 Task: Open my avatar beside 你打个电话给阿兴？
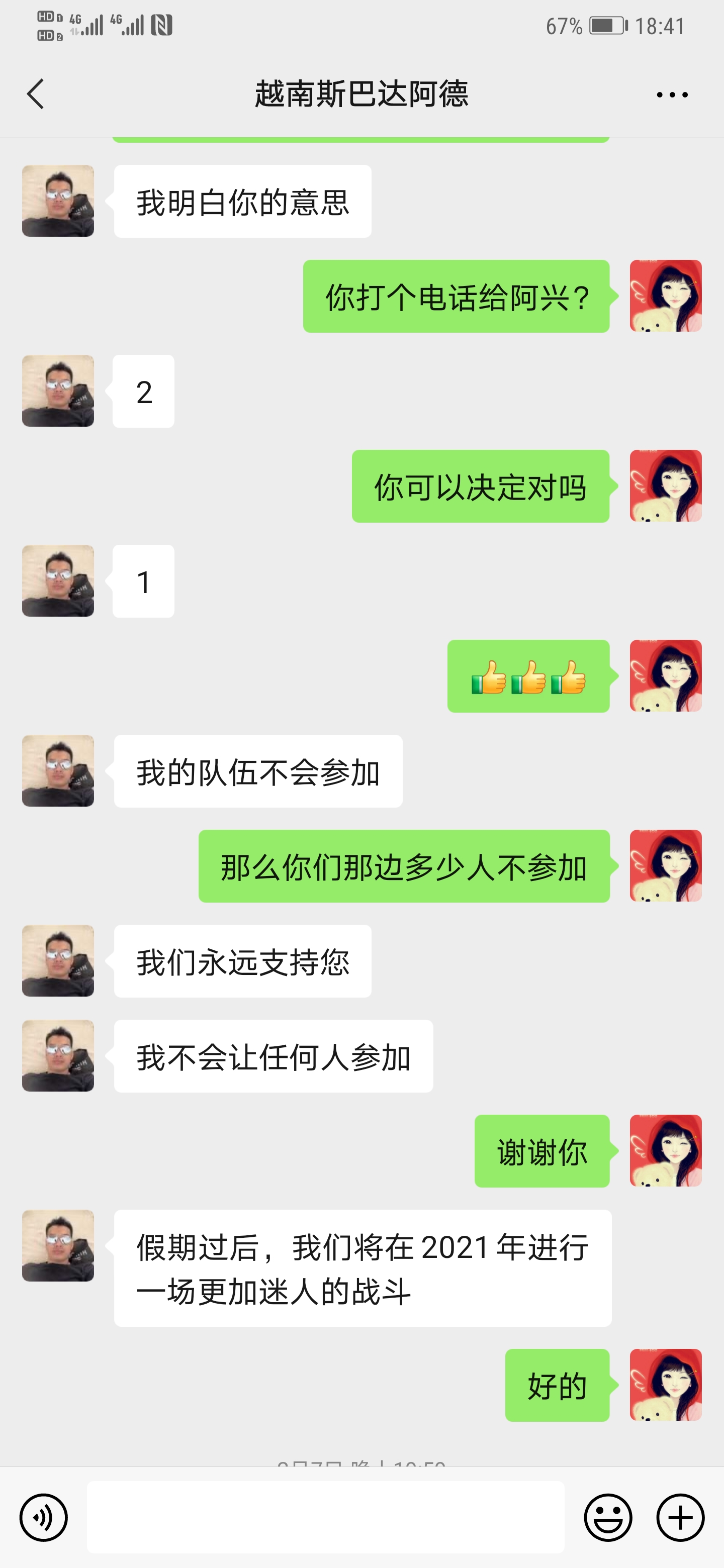pos(665,296)
